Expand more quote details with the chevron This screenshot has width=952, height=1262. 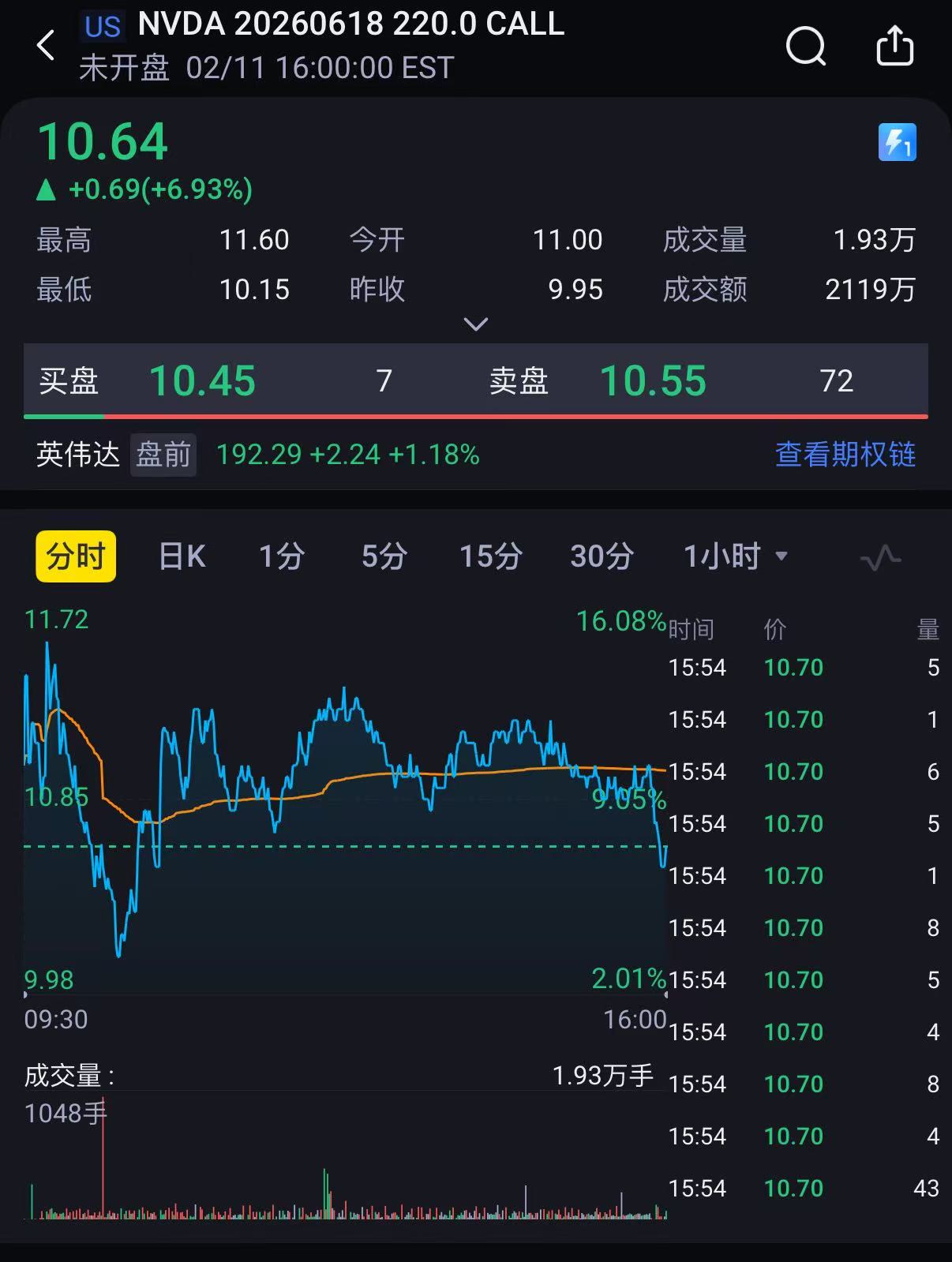(x=475, y=324)
